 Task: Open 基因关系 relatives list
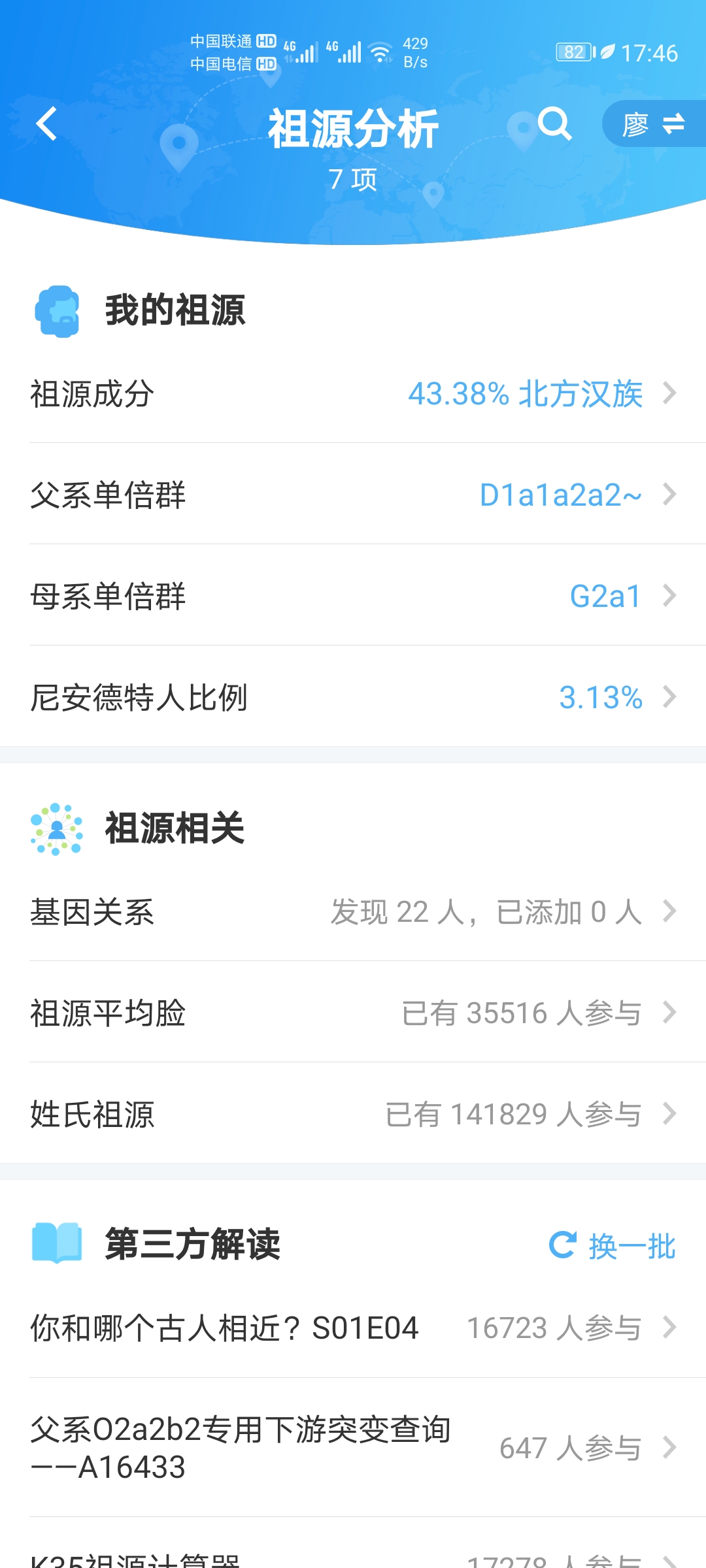(x=353, y=911)
